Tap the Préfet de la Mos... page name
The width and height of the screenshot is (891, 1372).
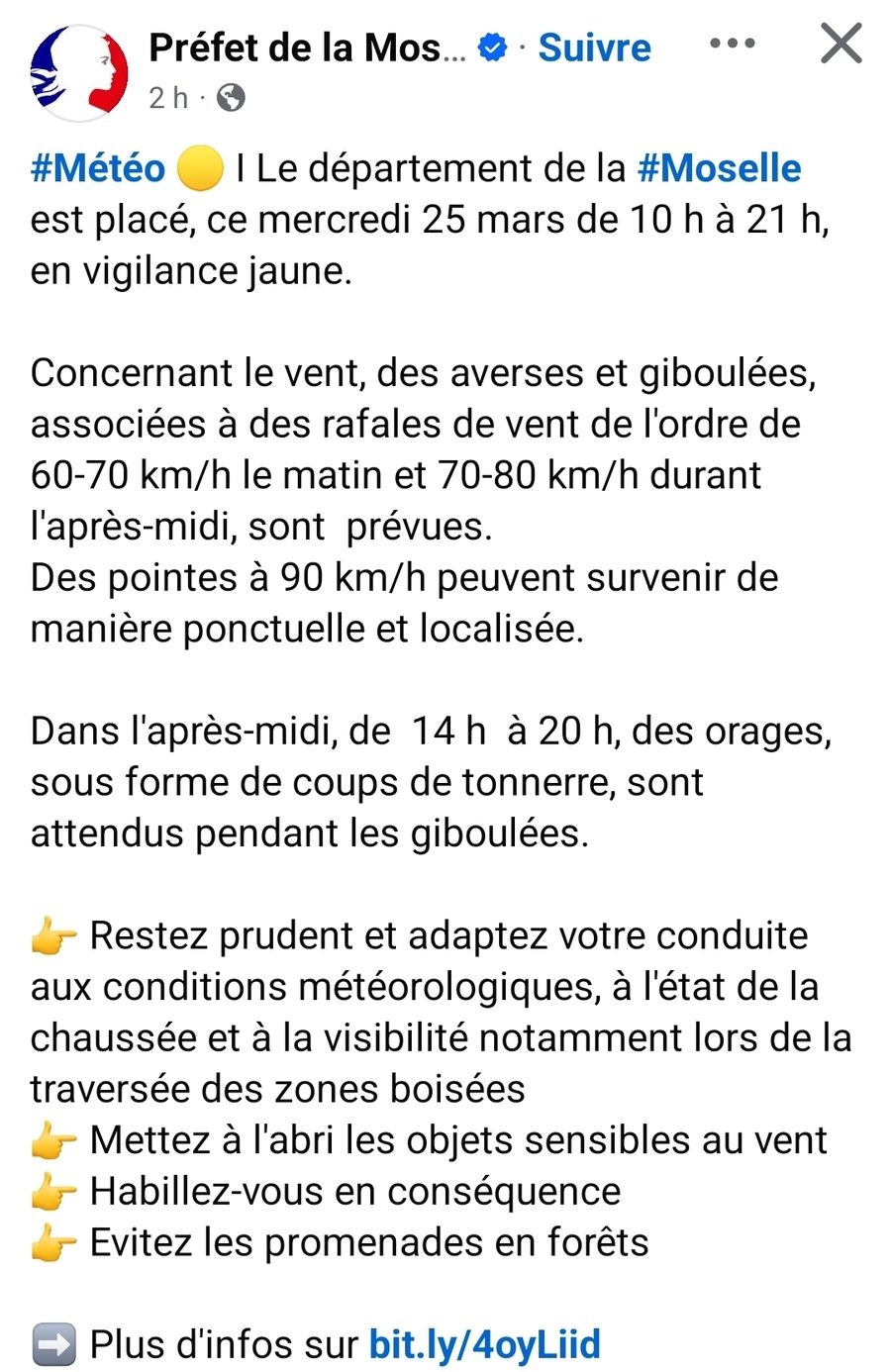coord(307,48)
